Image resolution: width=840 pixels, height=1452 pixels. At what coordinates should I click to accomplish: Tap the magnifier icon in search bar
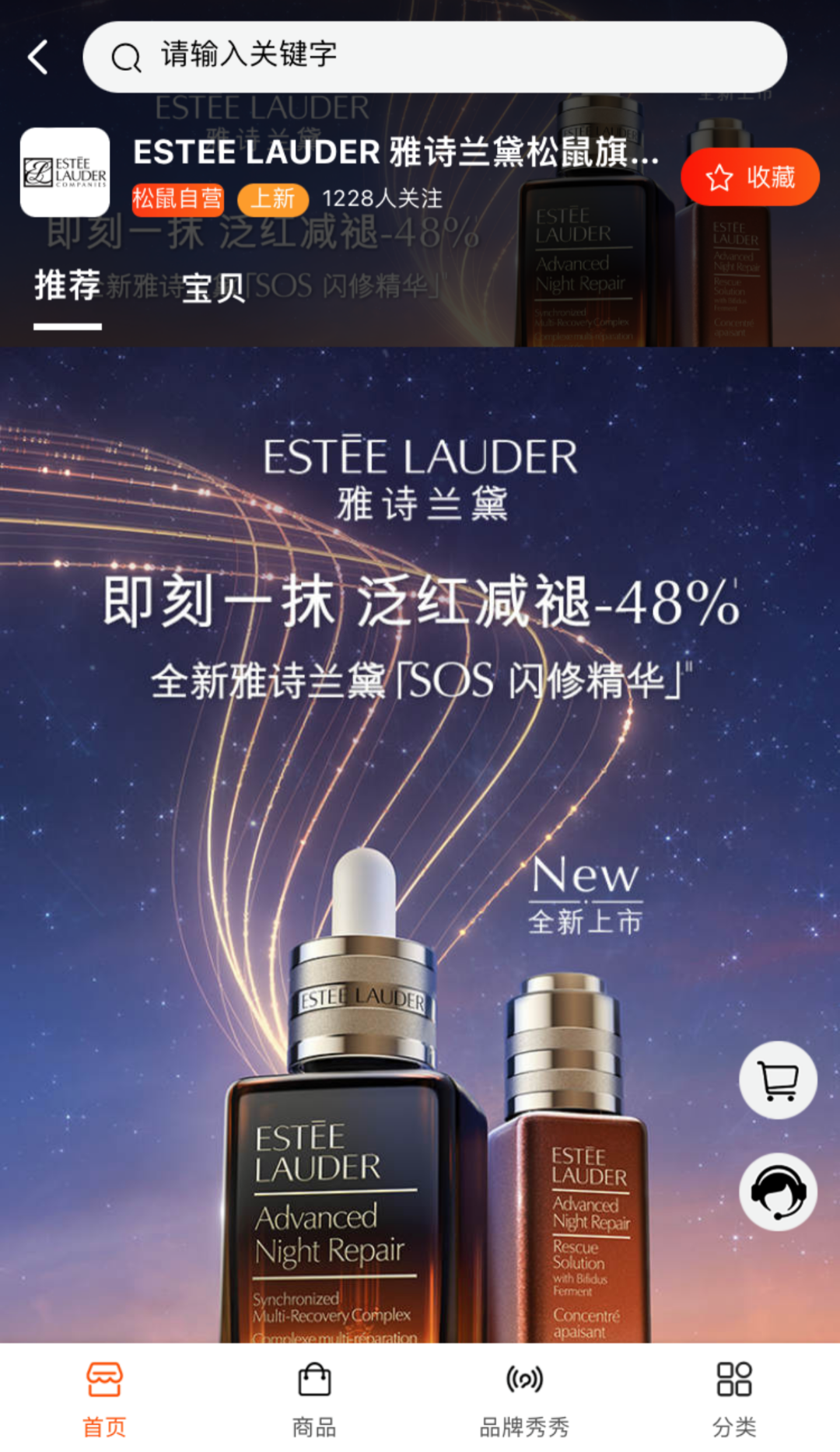point(127,57)
